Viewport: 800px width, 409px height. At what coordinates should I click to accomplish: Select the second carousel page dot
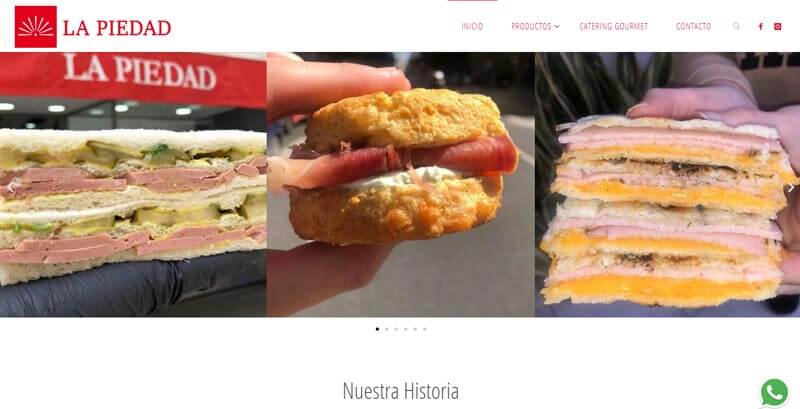386,329
